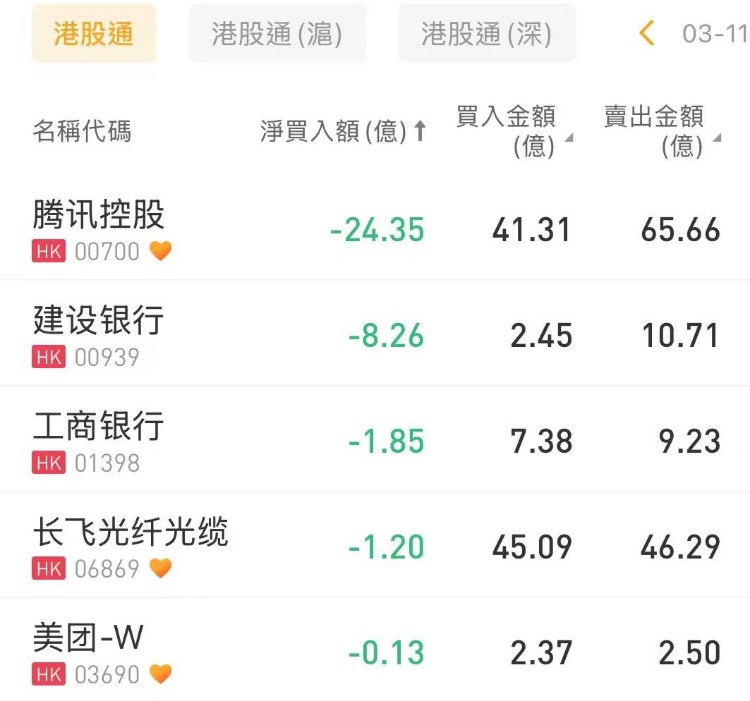View 长飞光纤光缆 stock page

(x=130, y=532)
